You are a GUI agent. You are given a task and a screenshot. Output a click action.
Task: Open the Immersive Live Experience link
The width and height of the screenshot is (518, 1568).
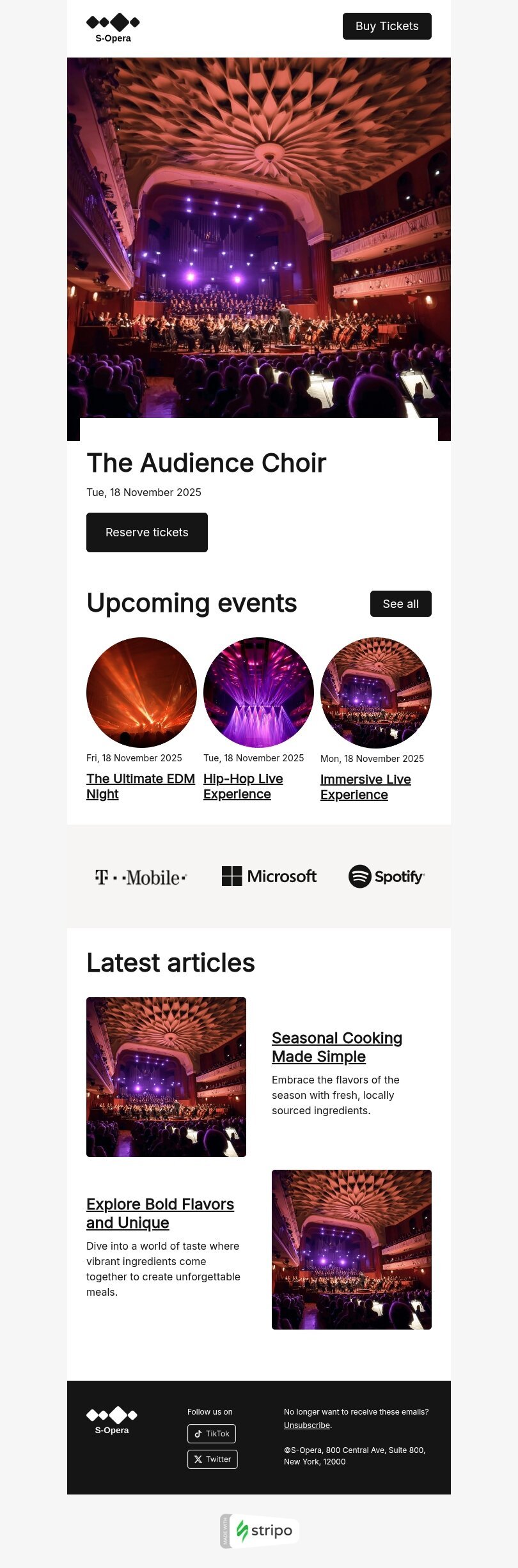(x=365, y=787)
